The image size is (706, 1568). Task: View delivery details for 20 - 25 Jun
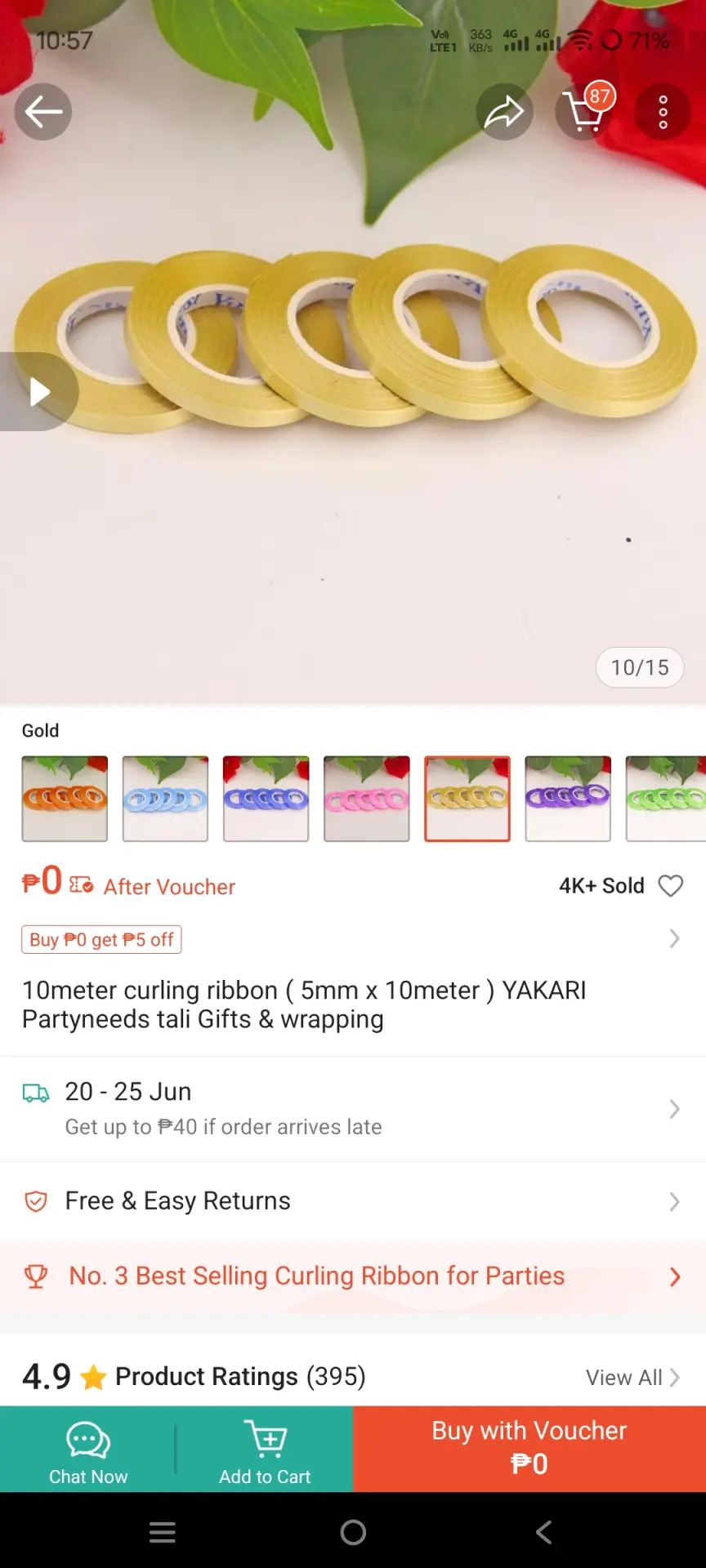(x=353, y=1109)
